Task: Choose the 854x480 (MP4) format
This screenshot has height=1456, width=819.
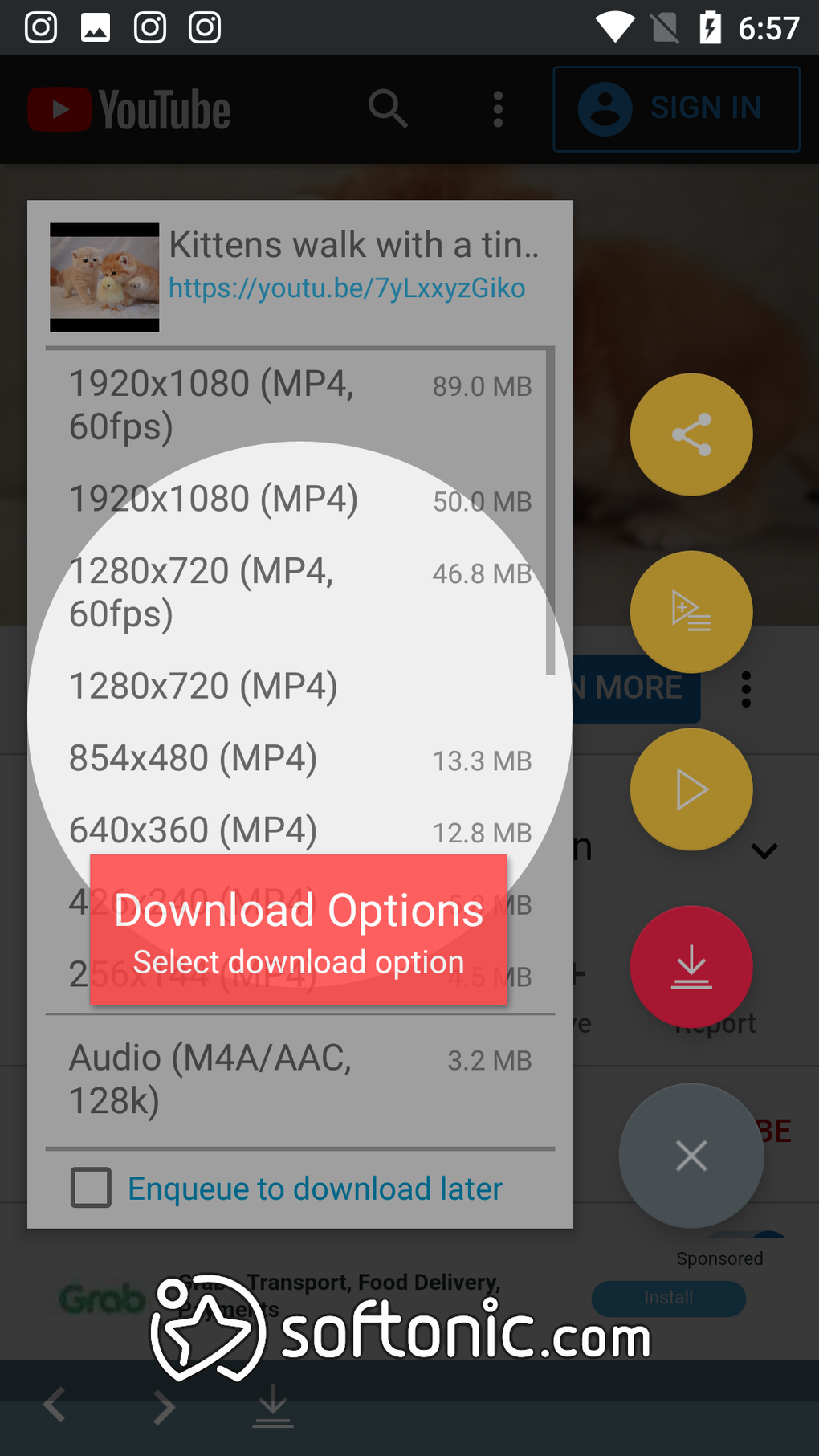Action: coord(299,759)
